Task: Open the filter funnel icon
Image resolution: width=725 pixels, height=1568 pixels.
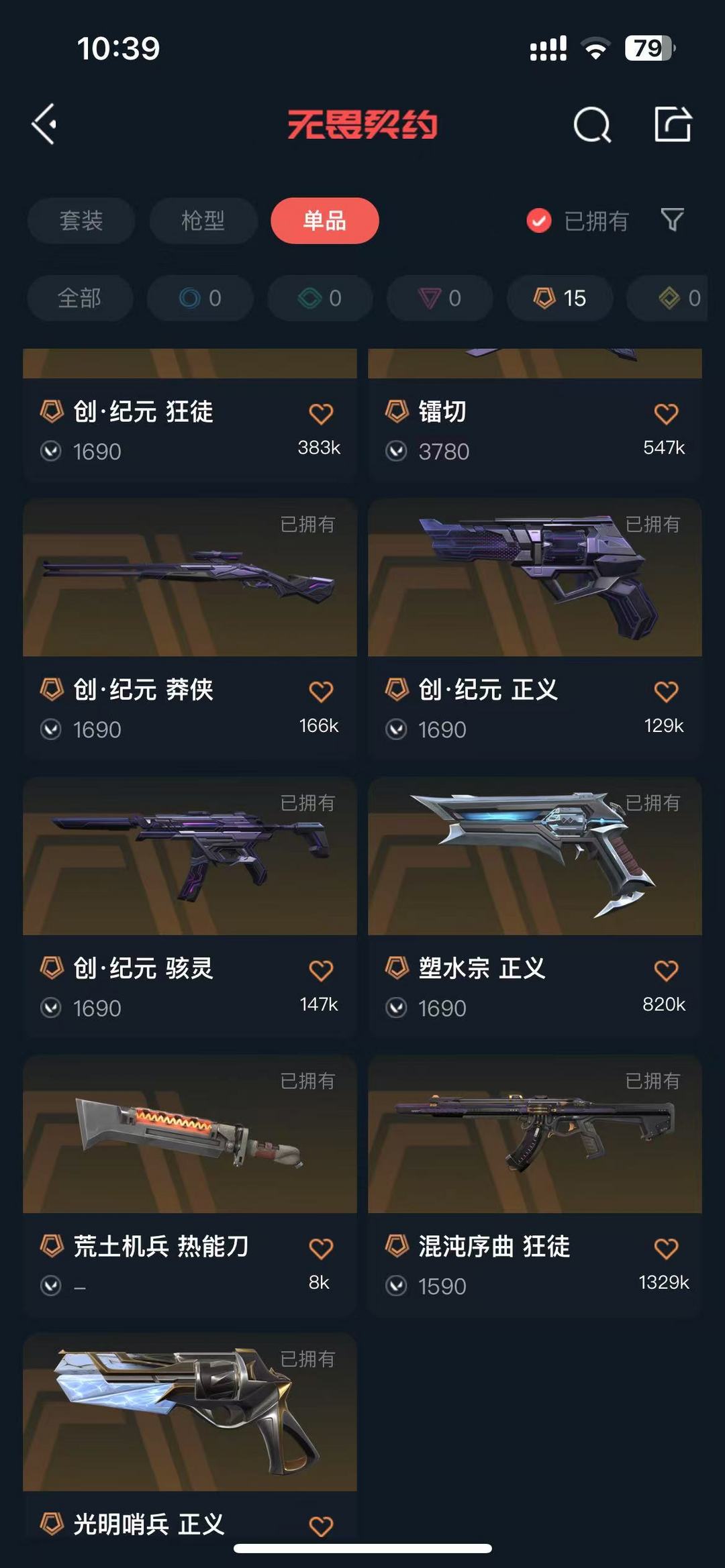Action: coord(672,220)
